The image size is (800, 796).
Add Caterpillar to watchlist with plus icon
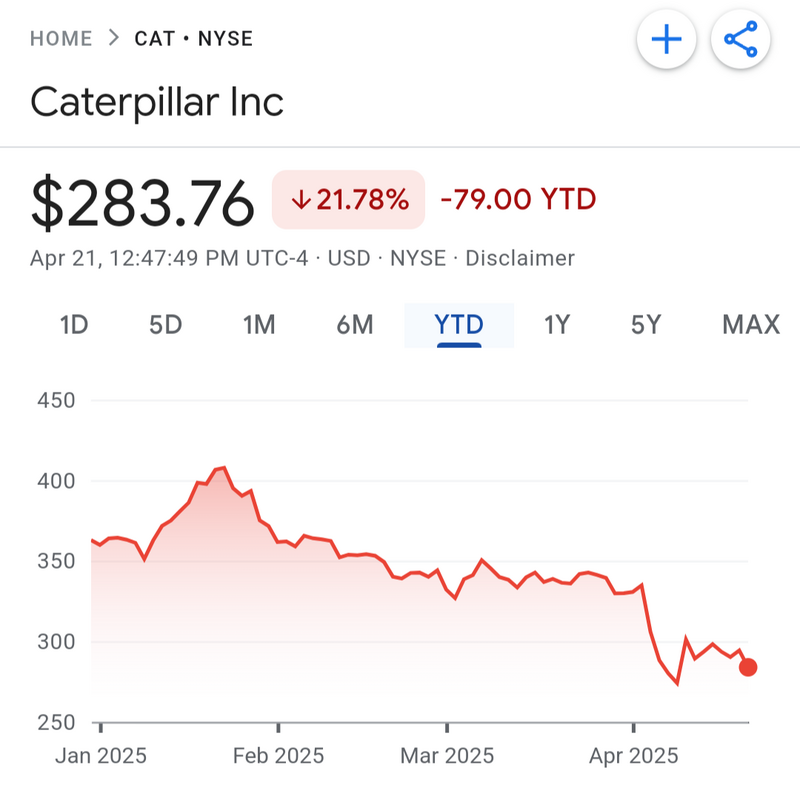[x=666, y=40]
